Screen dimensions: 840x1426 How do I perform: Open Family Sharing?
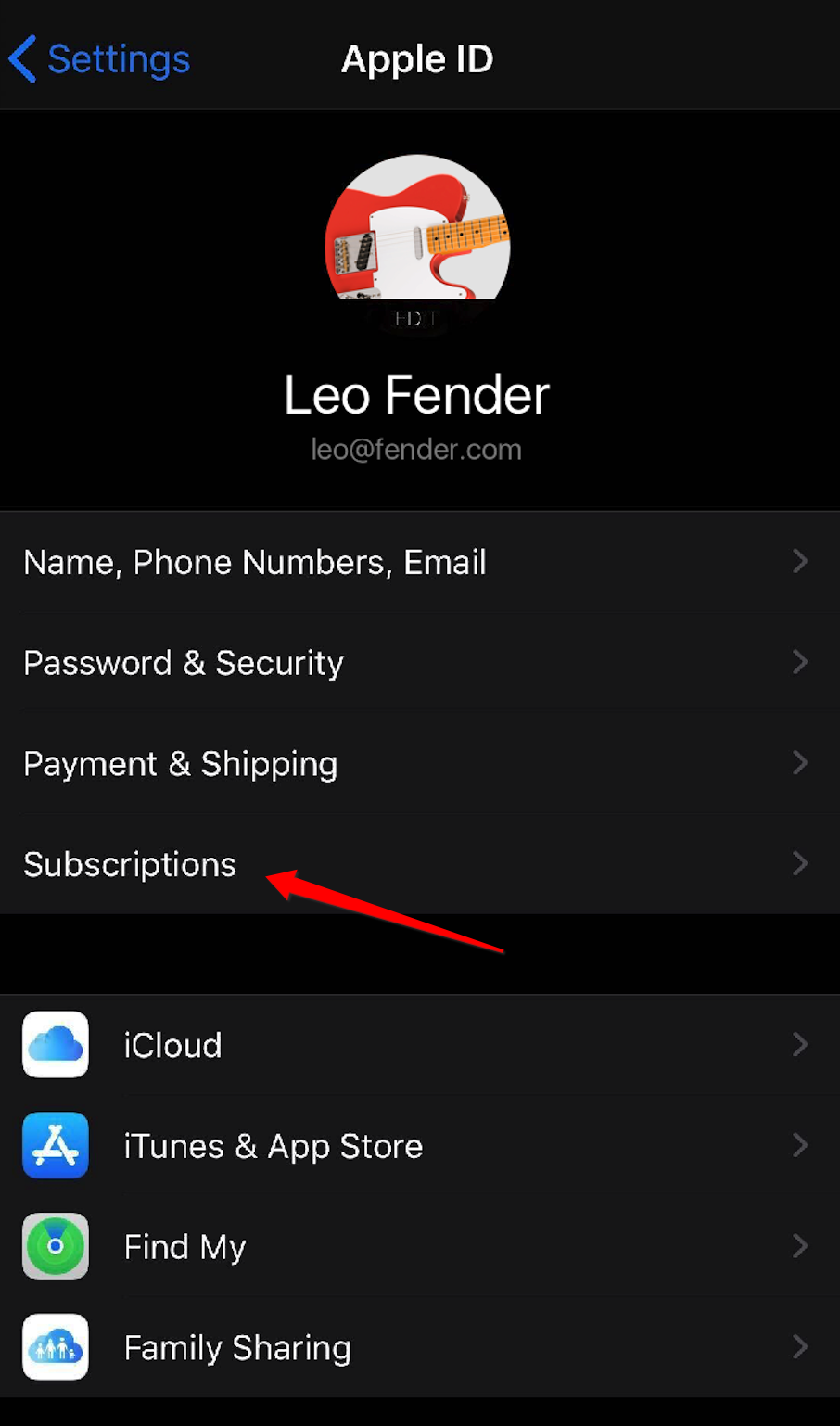click(417, 1347)
